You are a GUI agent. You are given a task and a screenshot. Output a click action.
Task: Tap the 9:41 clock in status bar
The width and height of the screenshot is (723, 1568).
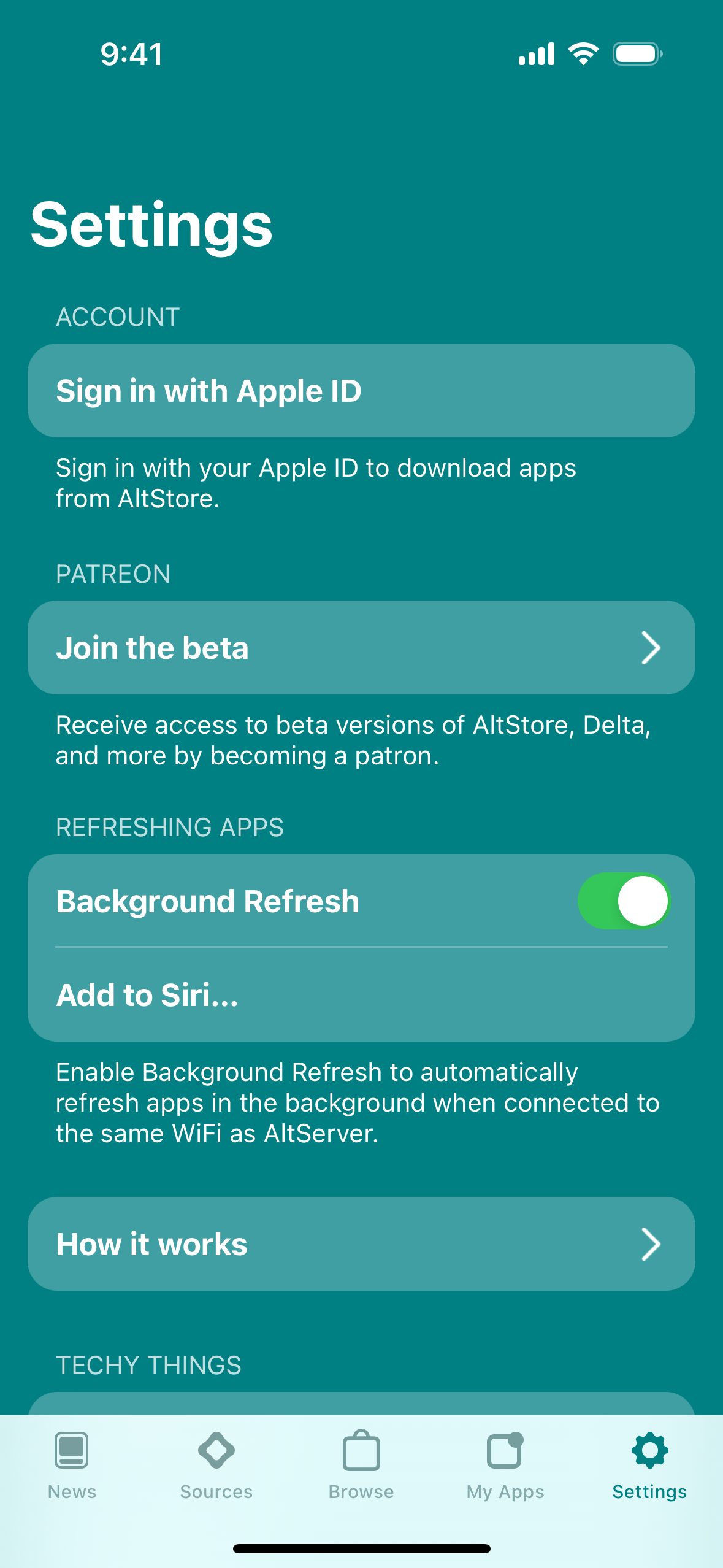131,54
